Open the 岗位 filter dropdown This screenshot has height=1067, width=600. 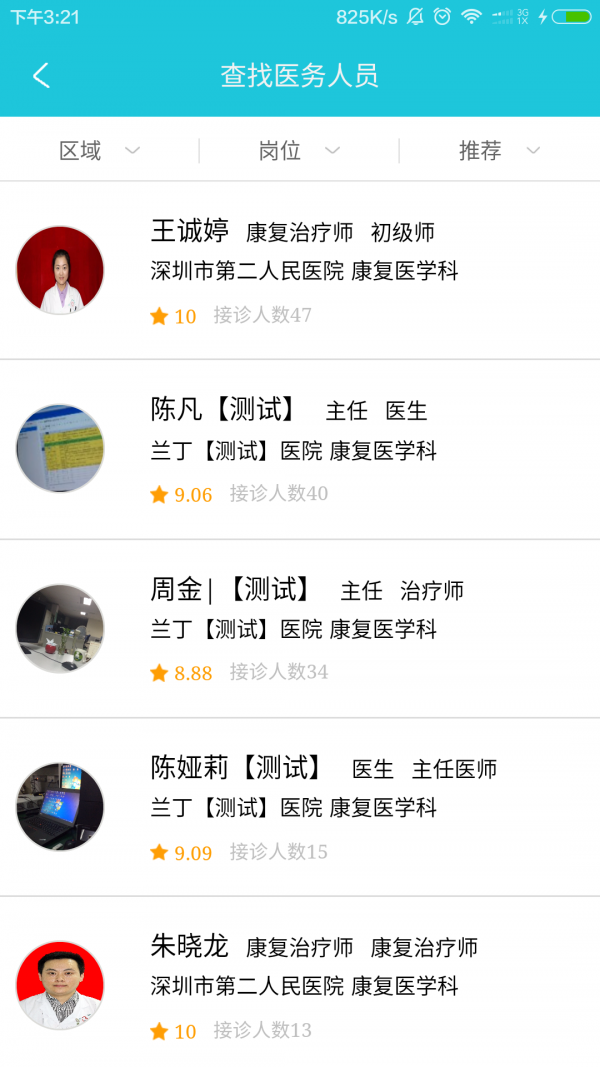pos(299,151)
